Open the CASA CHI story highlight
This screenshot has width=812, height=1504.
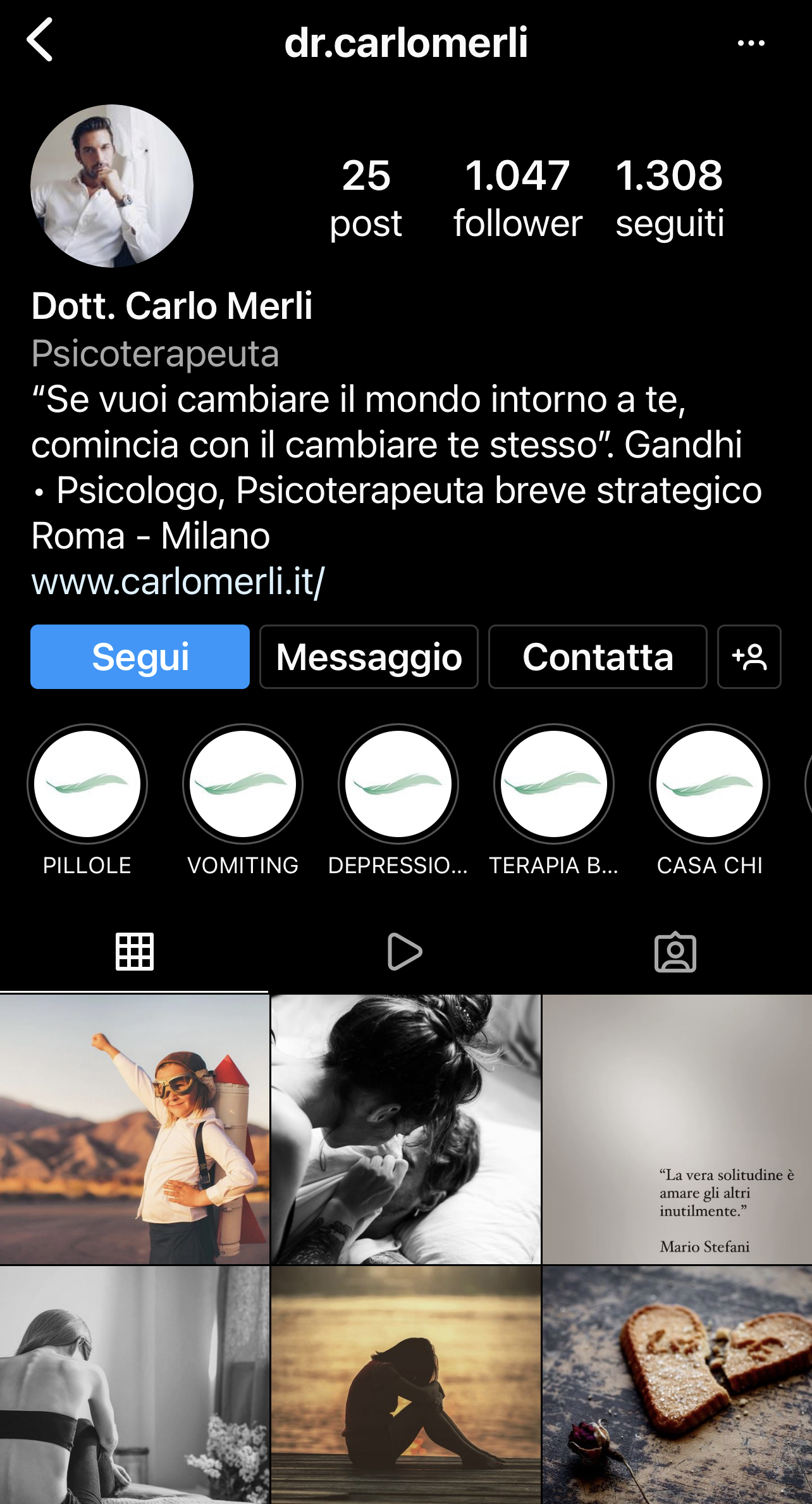(710, 784)
